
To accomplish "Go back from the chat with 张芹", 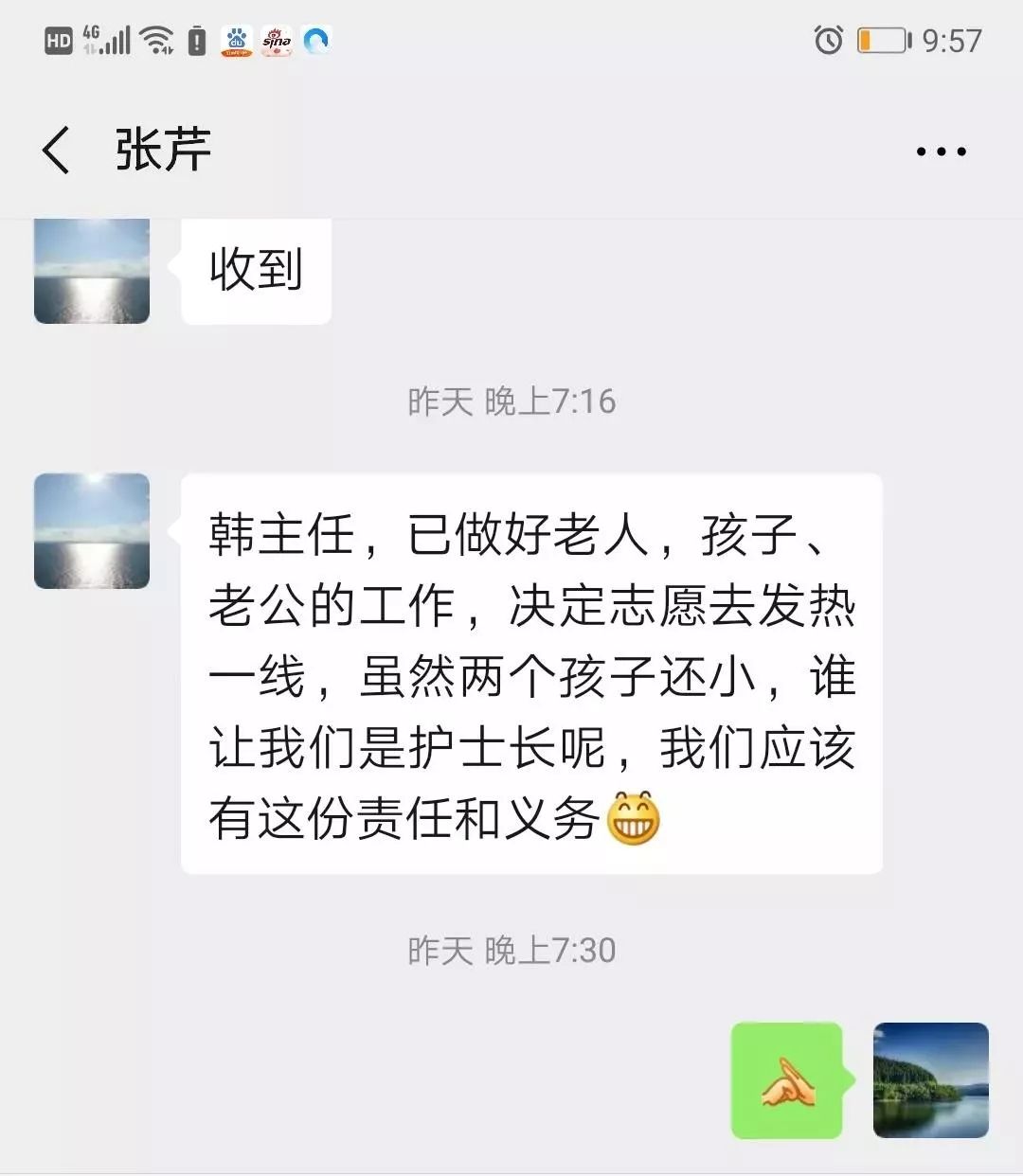I will 57,151.
